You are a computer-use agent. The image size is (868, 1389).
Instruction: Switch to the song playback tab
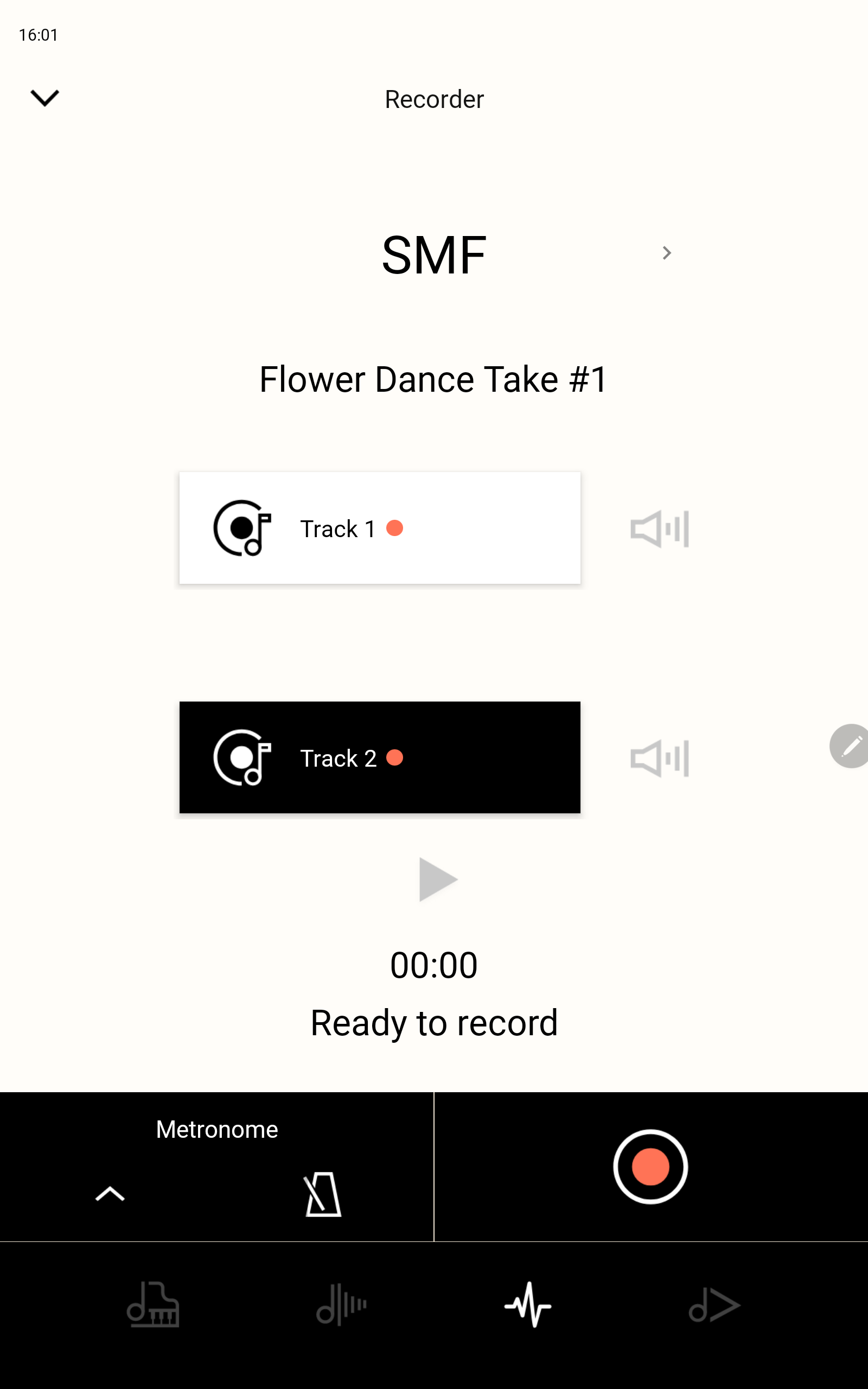714,1304
